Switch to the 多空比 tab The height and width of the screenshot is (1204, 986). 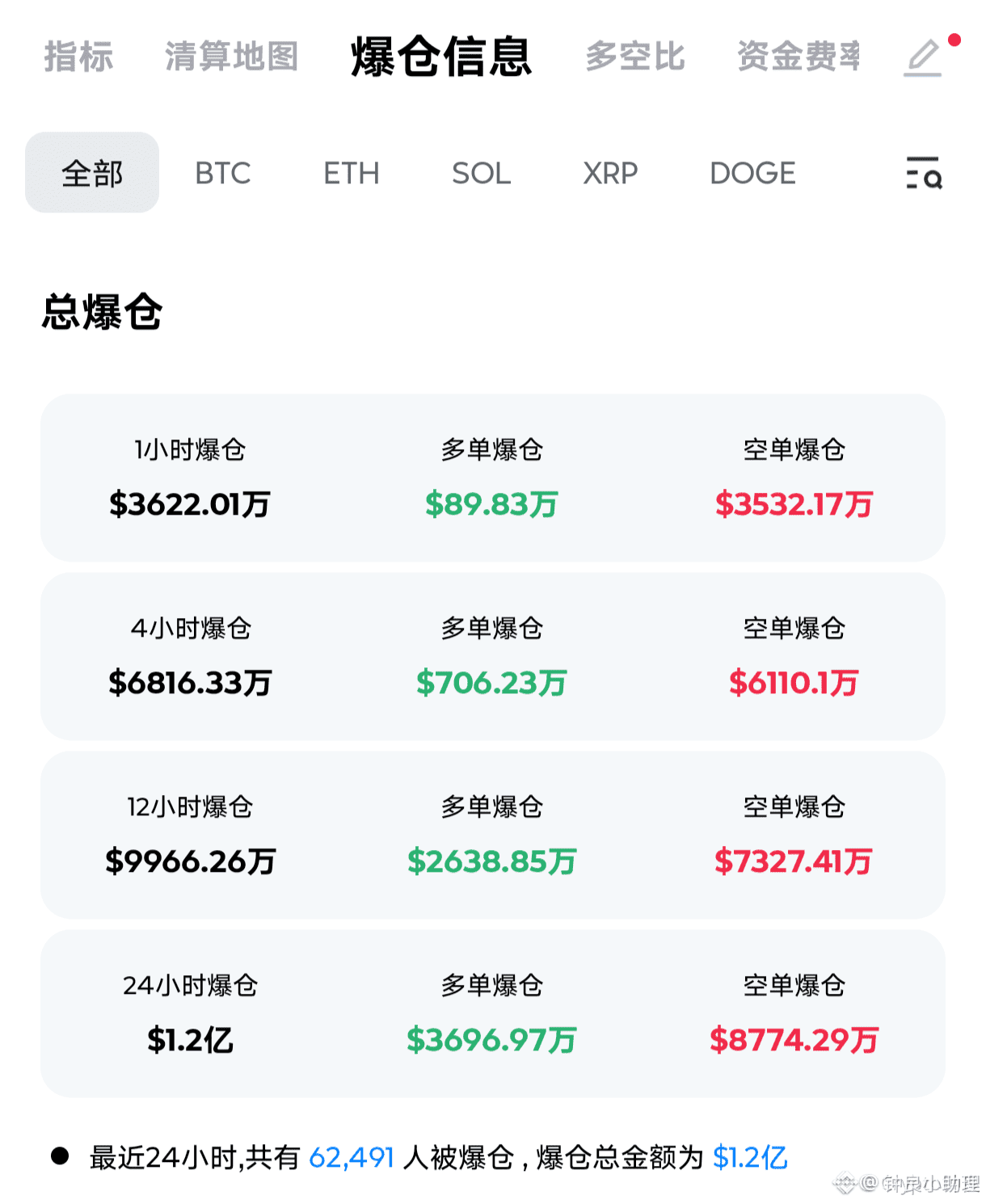(635, 57)
